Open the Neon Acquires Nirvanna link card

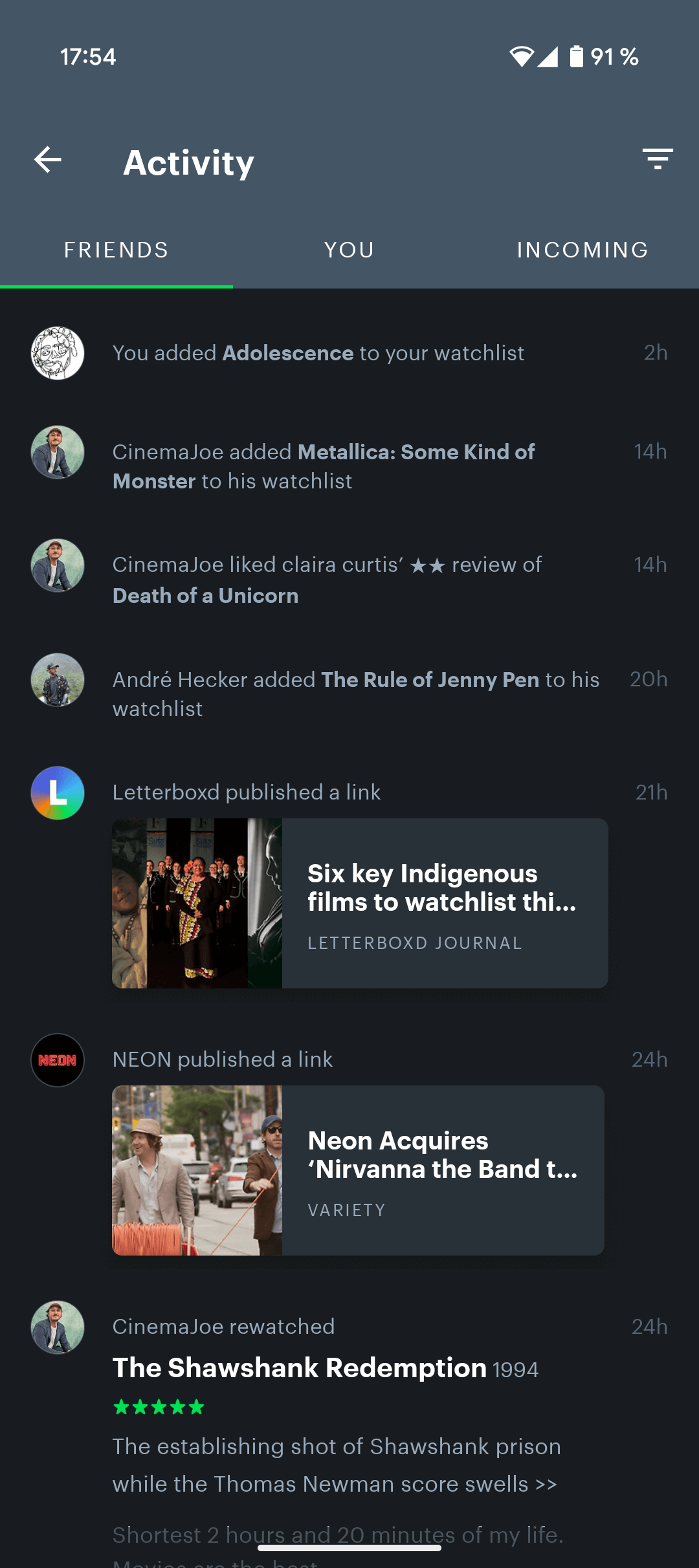coord(358,1170)
